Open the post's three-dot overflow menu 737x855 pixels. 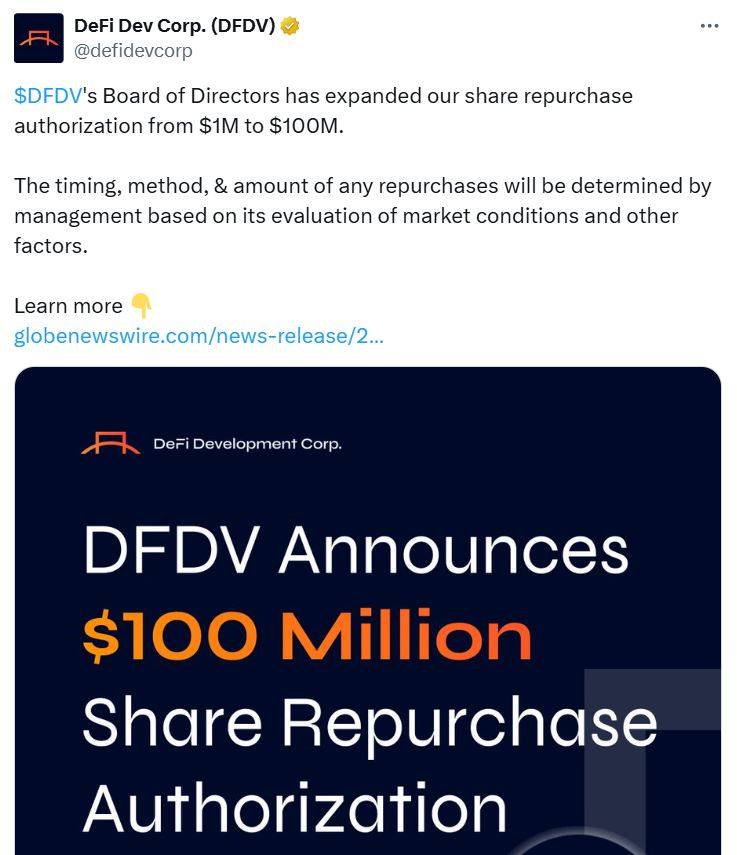coord(709,26)
